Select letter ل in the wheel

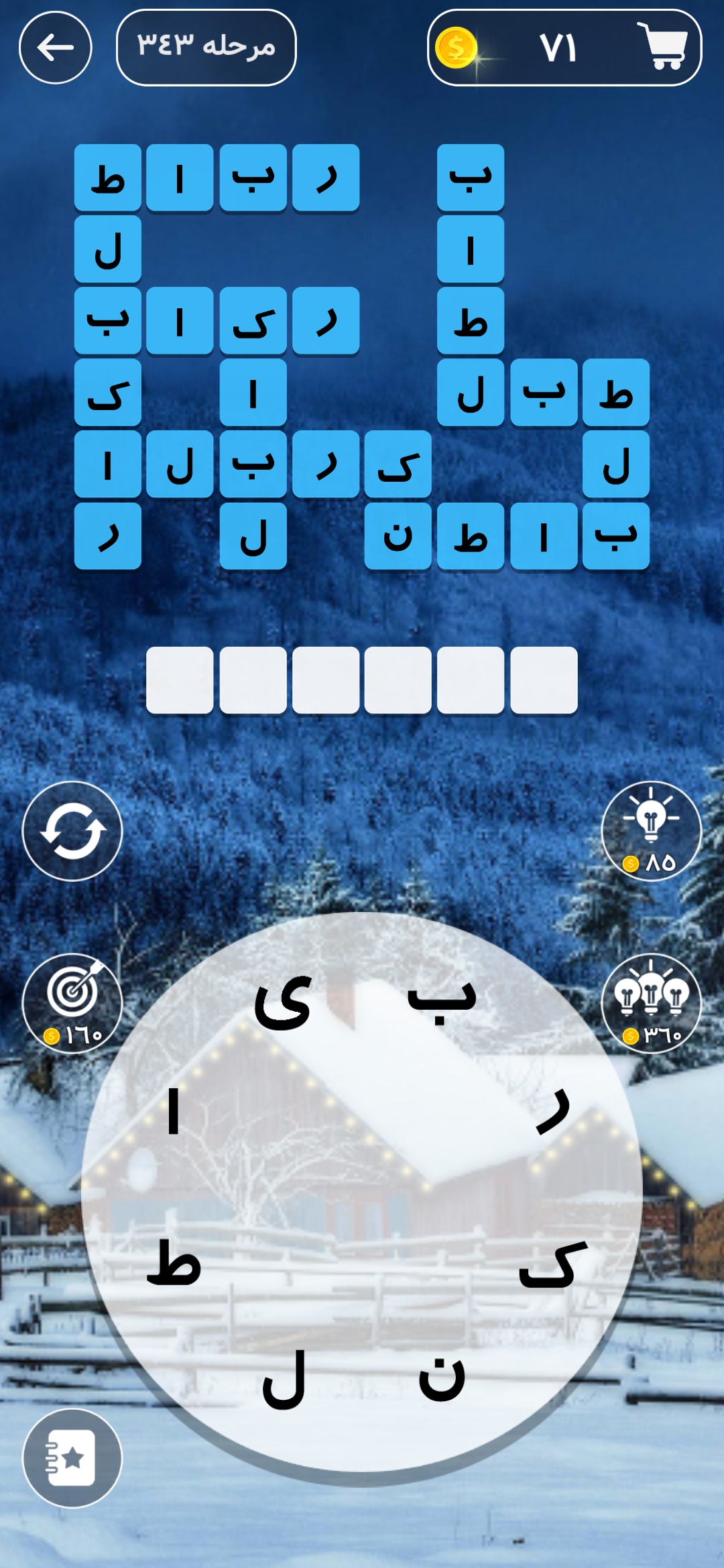[x=284, y=1379]
